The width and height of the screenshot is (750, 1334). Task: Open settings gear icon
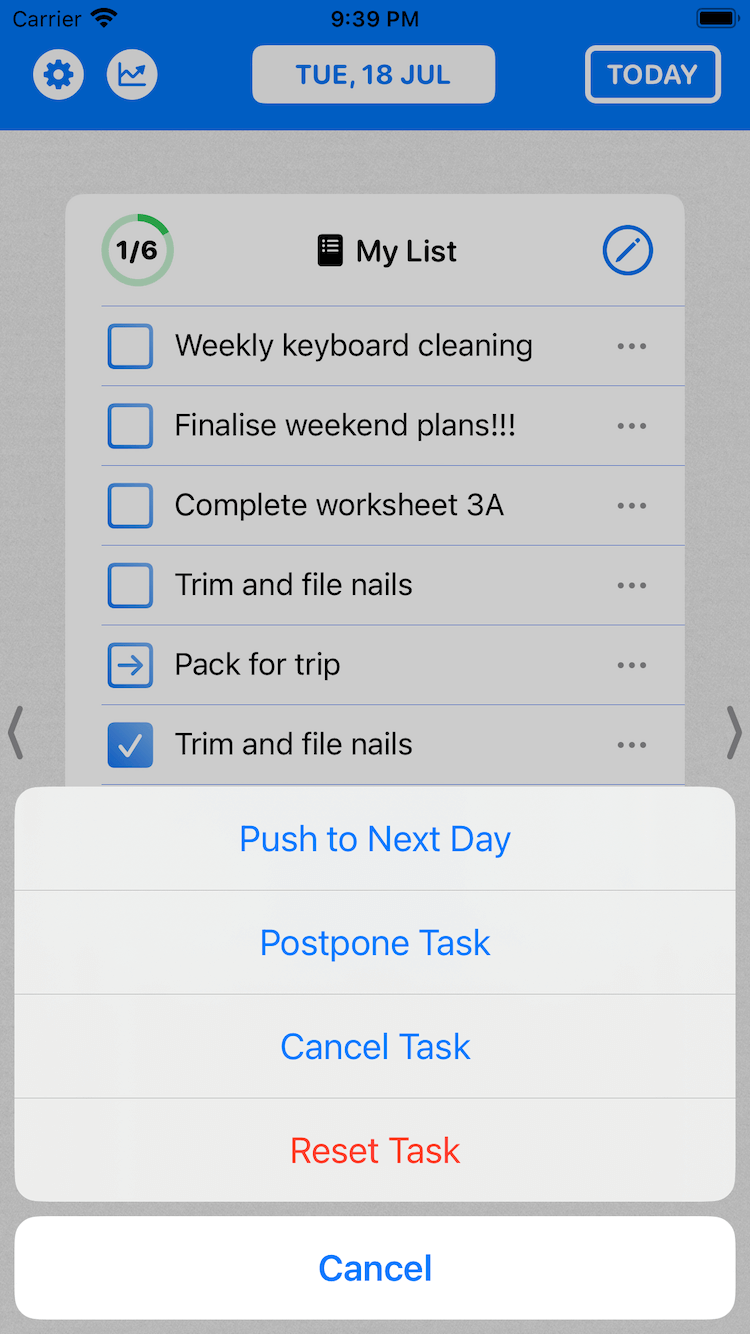pyautogui.click(x=59, y=75)
